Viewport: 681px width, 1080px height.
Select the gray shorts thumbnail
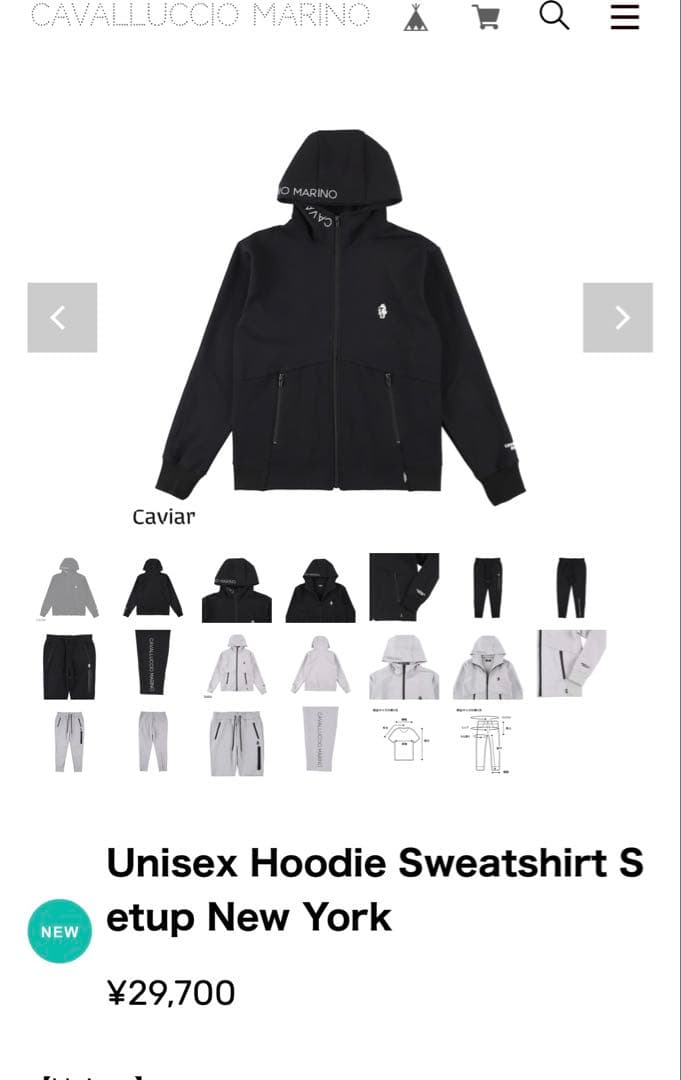[x=237, y=742]
